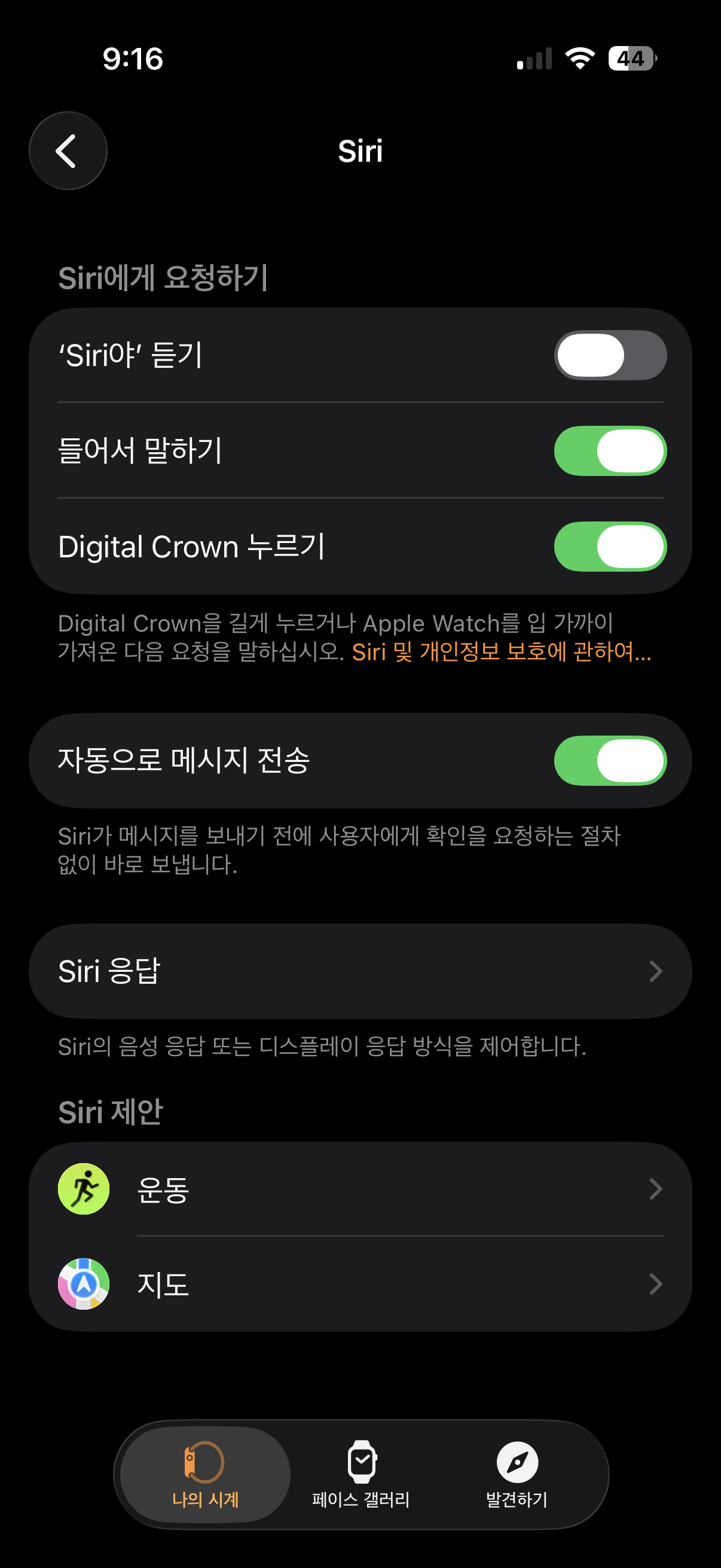Disable Digital Crown 누르기
This screenshot has height=1568, width=721.
coord(610,546)
